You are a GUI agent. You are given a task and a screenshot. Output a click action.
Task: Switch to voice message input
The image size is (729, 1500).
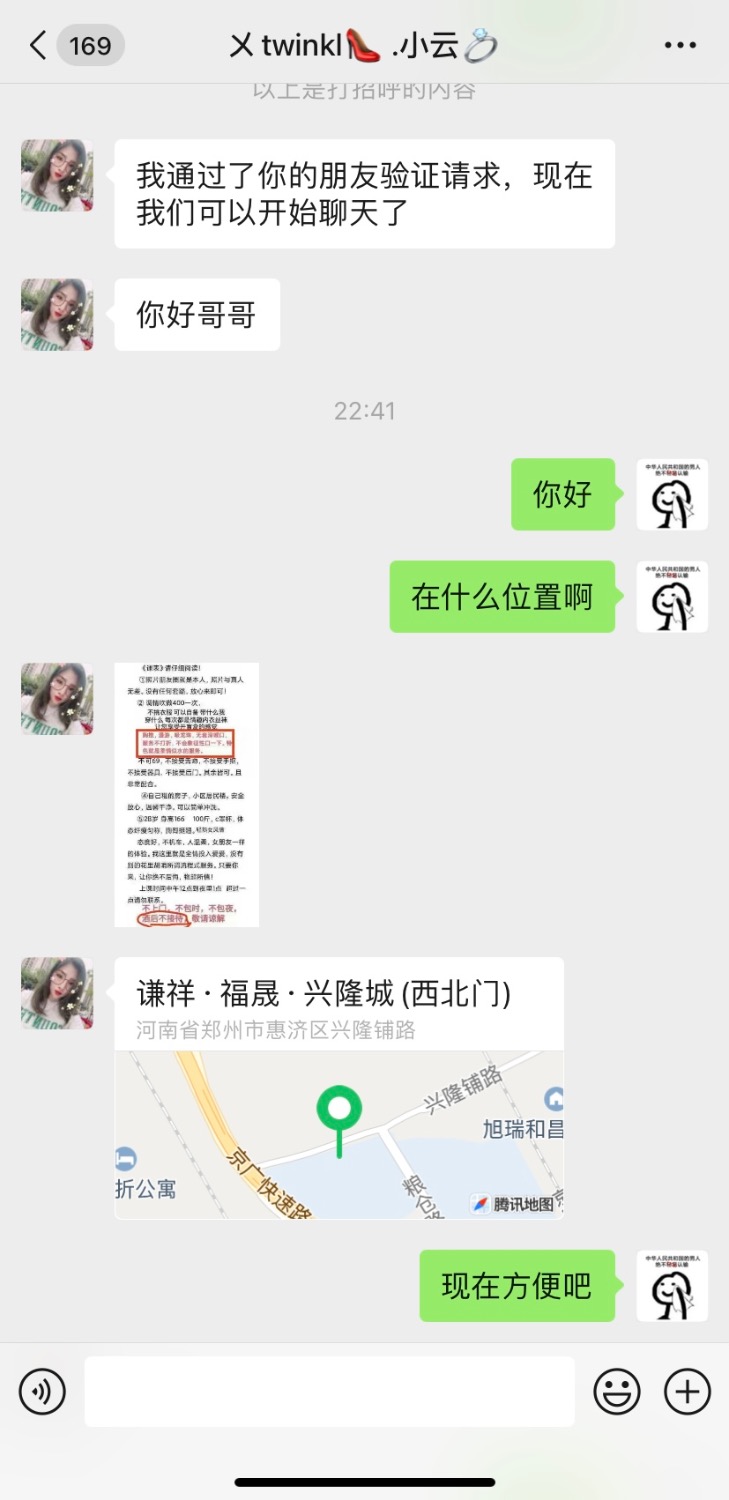pyautogui.click(x=42, y=1391)
